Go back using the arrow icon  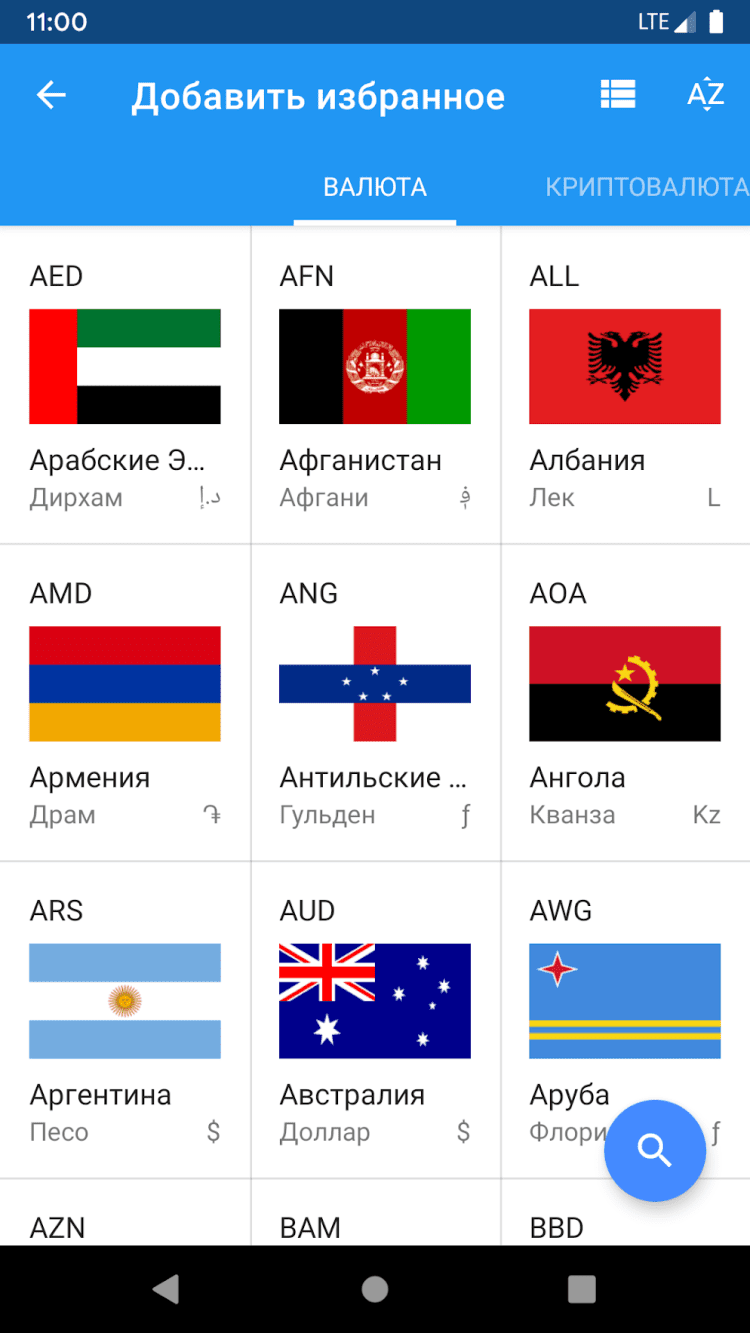coord(51,95)
